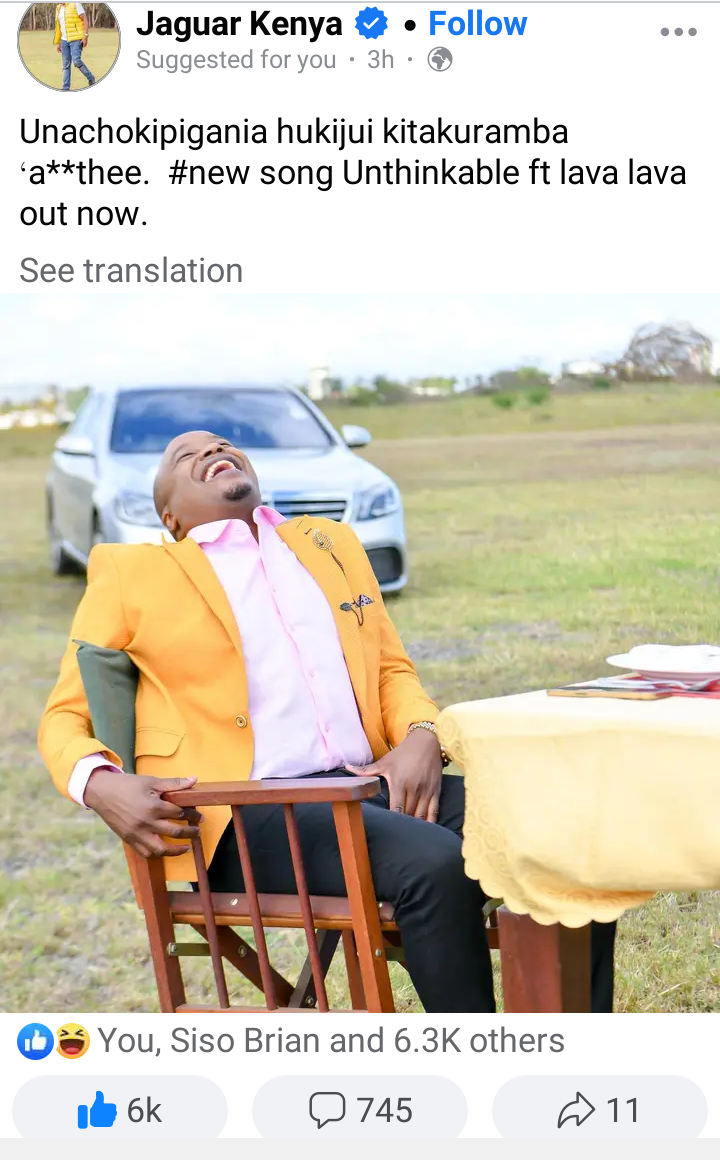720x1160 pixels.
Task: Open the post photo in full view
Action: 360,652
